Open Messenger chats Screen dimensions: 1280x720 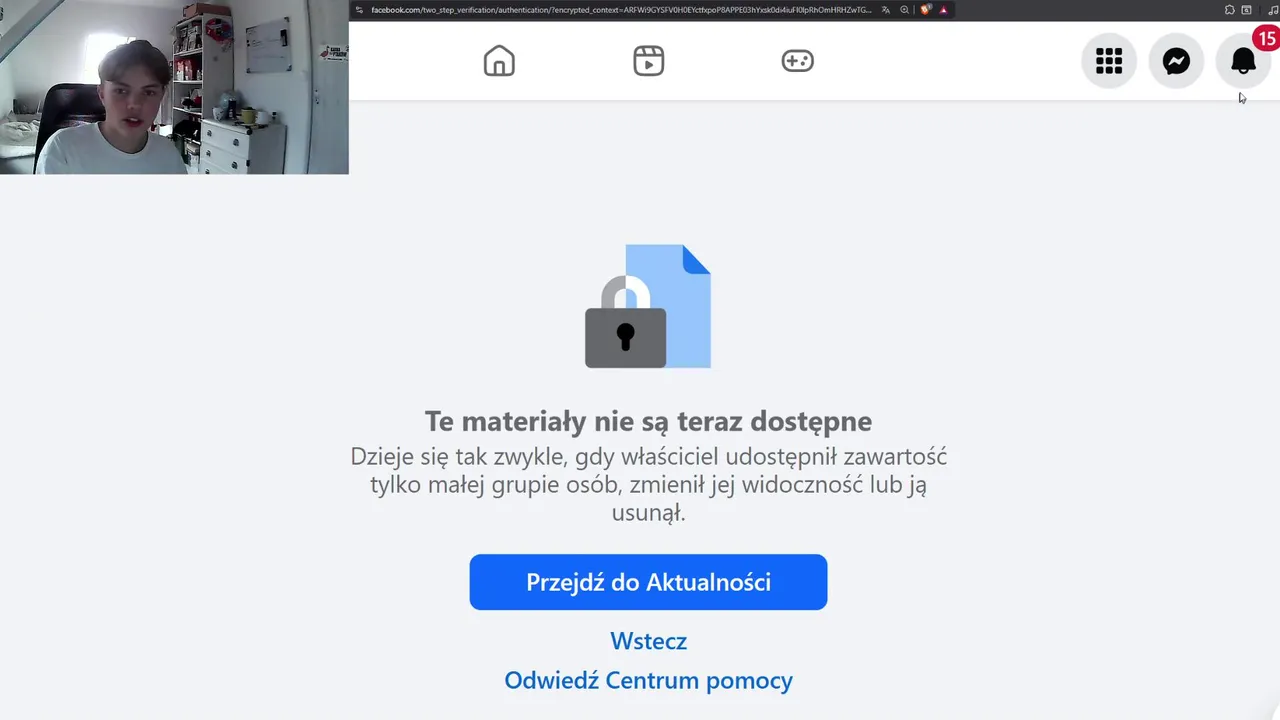1176,61
